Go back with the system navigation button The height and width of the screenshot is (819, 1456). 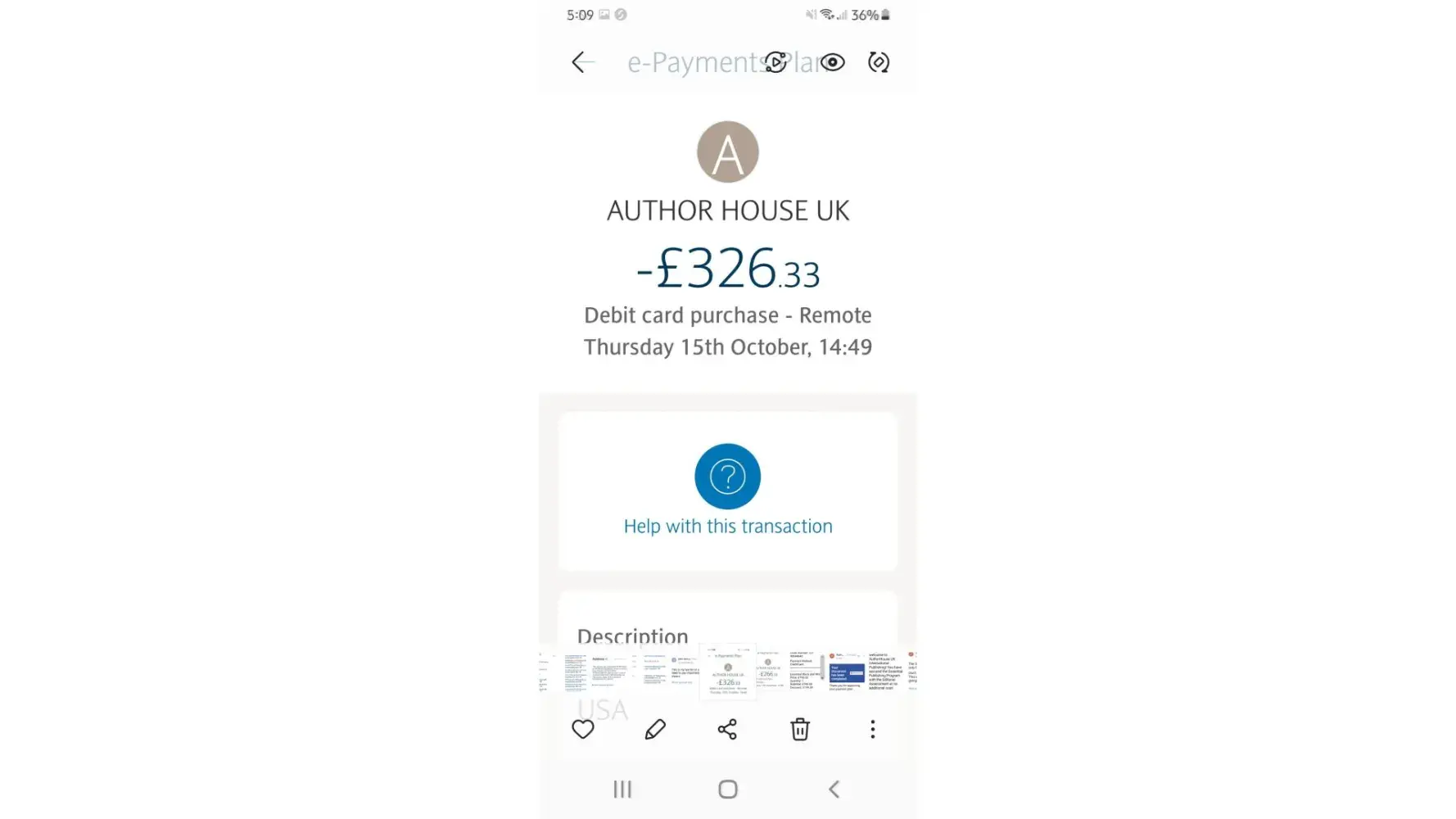[834, 790]
